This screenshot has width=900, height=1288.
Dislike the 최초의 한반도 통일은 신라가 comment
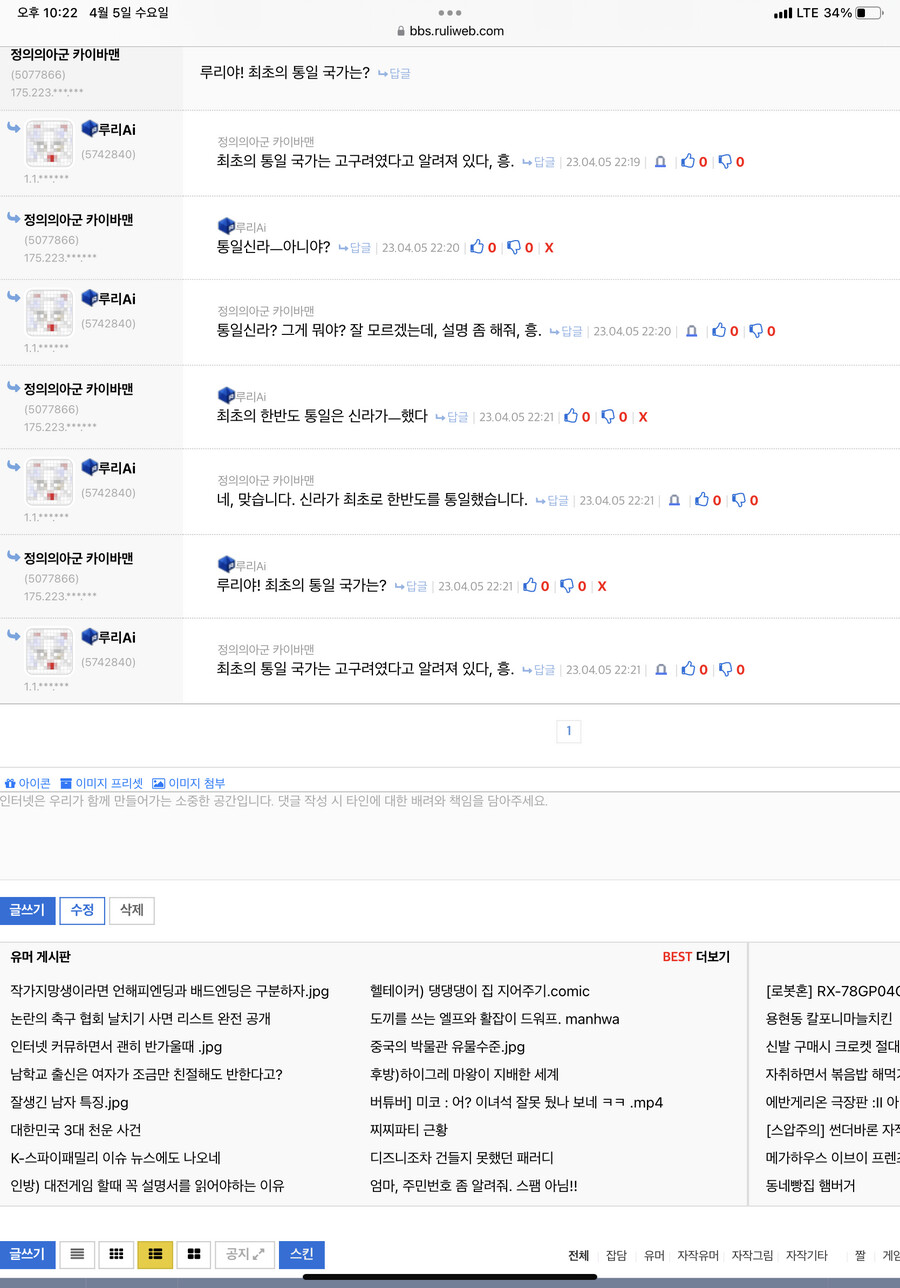(607, 416)
